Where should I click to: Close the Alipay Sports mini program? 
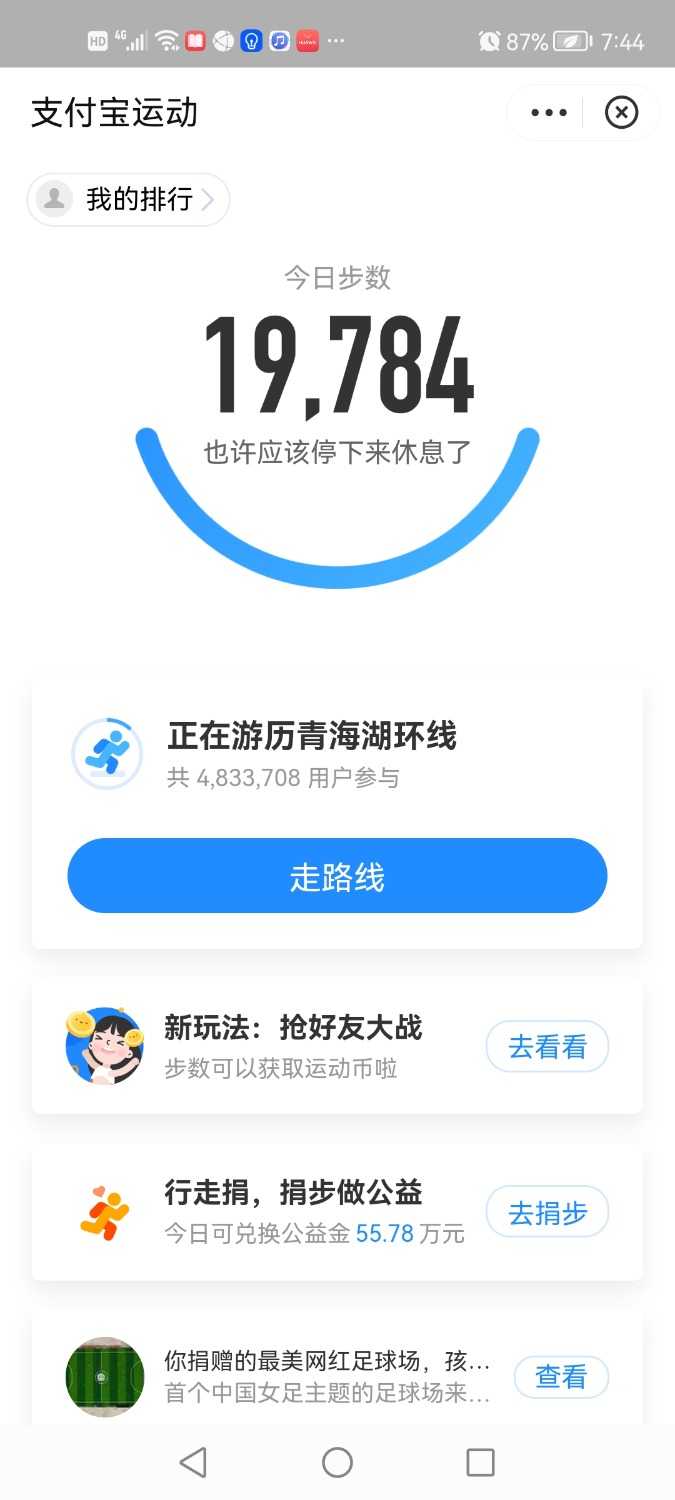pyautogui.click(x=621, y=113)
